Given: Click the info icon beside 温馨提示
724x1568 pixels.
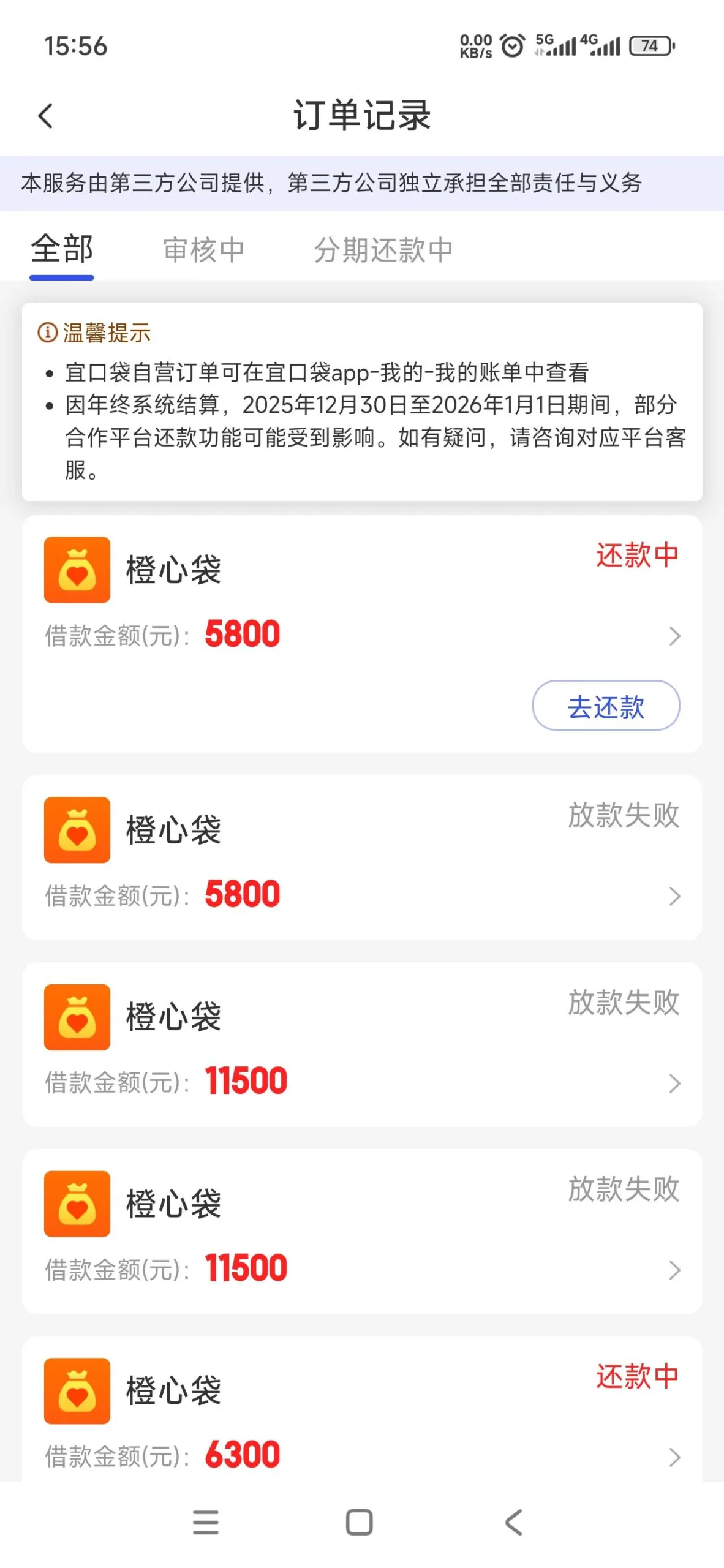Looking at the screenshot, I should [47, 333].
